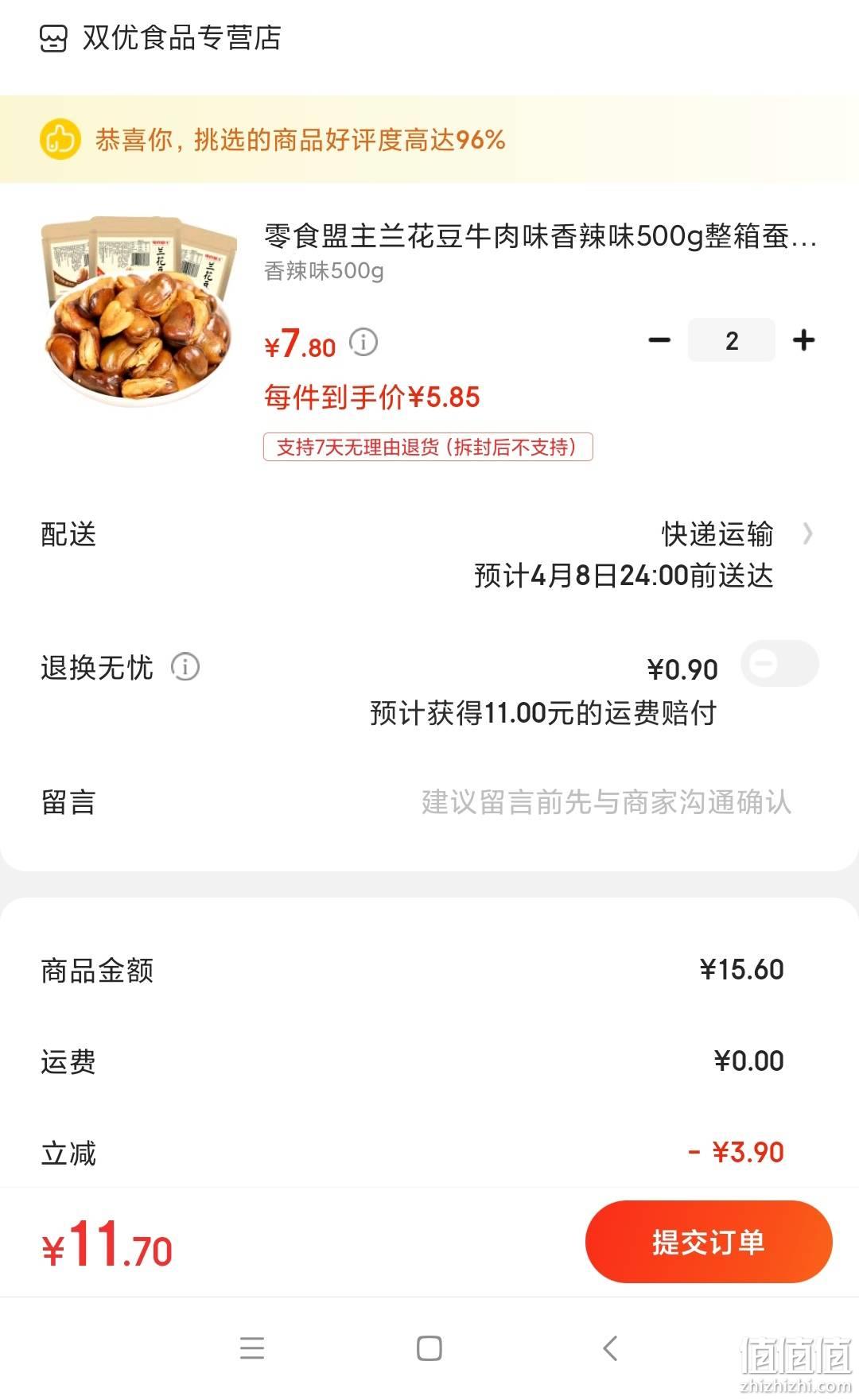This screenshot has height=1400, width=859.
Task: Edit the quantity field showing 2
Action: tap(732, 340)
